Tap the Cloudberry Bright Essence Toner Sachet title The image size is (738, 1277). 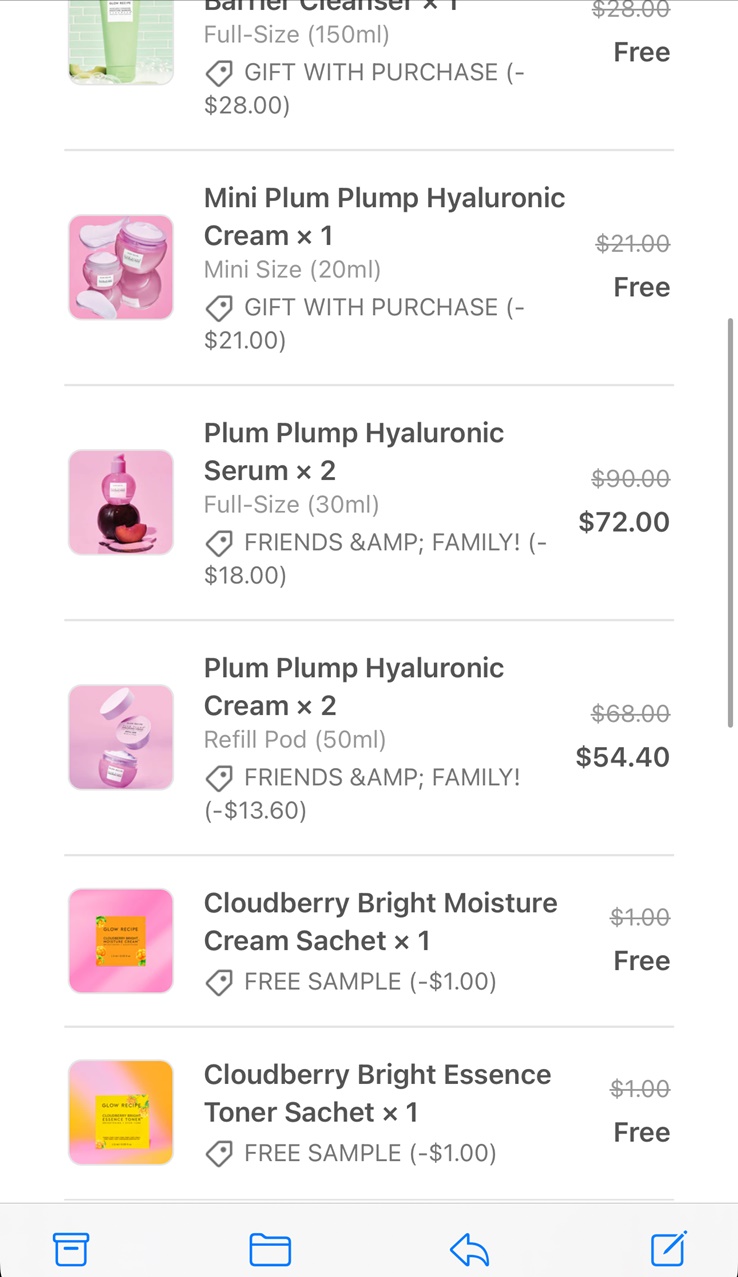(377, 1093)
